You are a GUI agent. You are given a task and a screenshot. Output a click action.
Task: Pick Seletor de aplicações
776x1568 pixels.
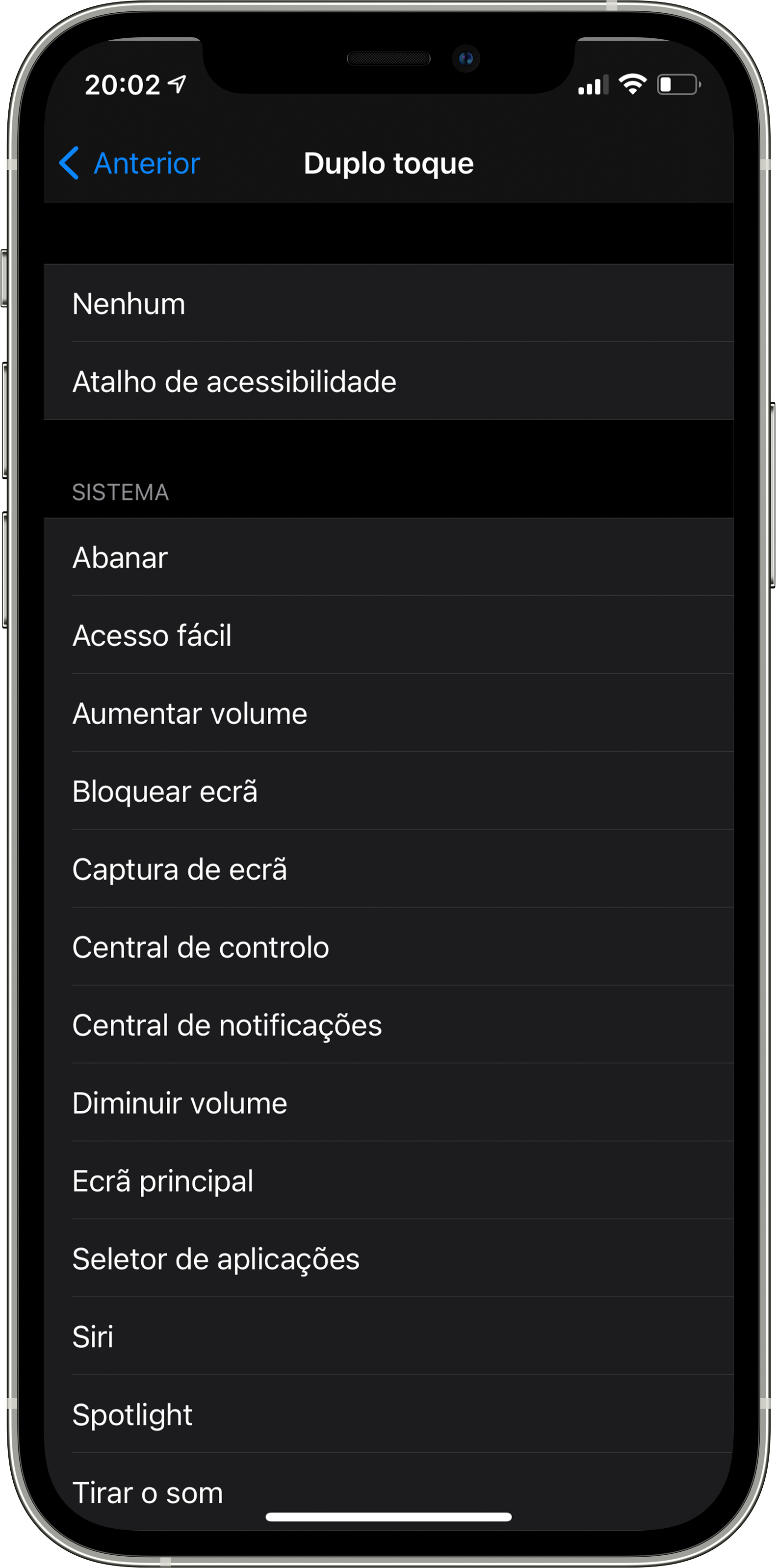pyautogui.click(x=388, y=1258)
